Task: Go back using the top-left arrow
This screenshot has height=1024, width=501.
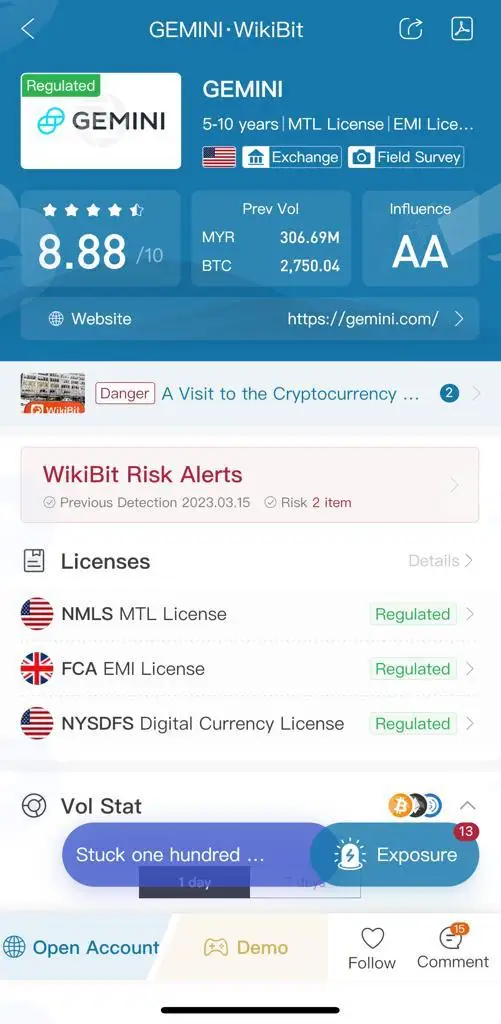Action: pyautogui.click(x=27, y=29)
